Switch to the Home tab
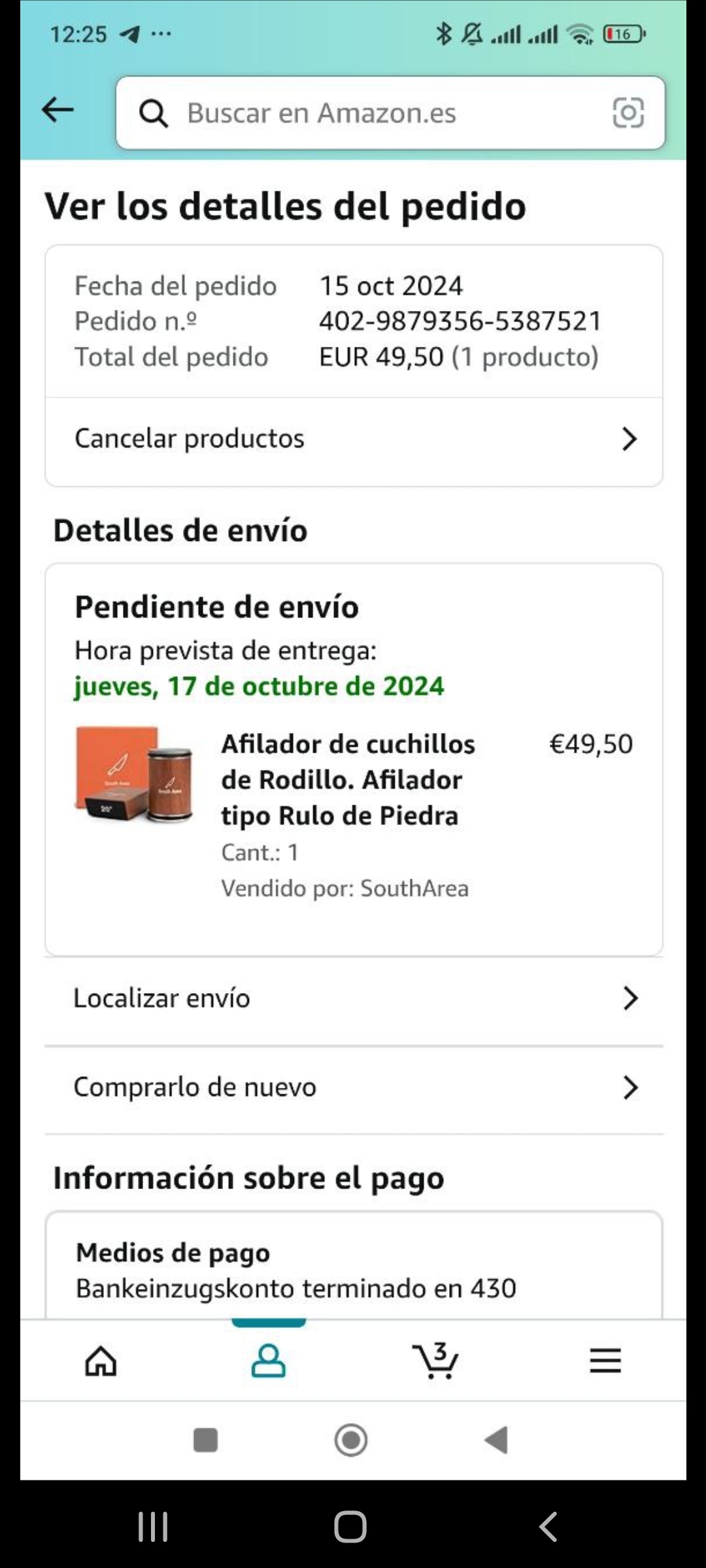Image resolution: width=706 pixels, height=1568 pixels. pos(101,1362)
